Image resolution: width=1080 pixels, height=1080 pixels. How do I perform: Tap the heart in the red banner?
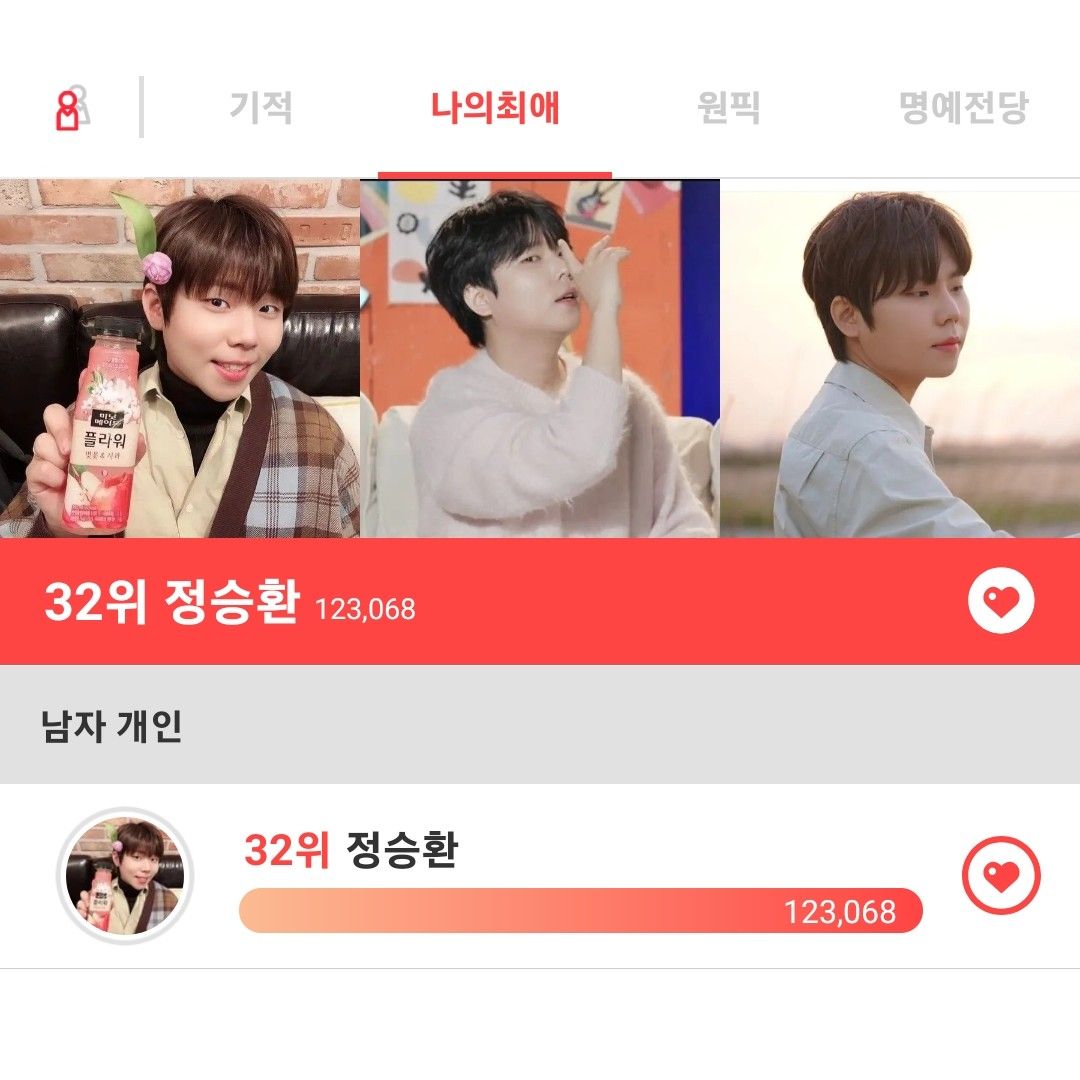[x=1001, y=601]
